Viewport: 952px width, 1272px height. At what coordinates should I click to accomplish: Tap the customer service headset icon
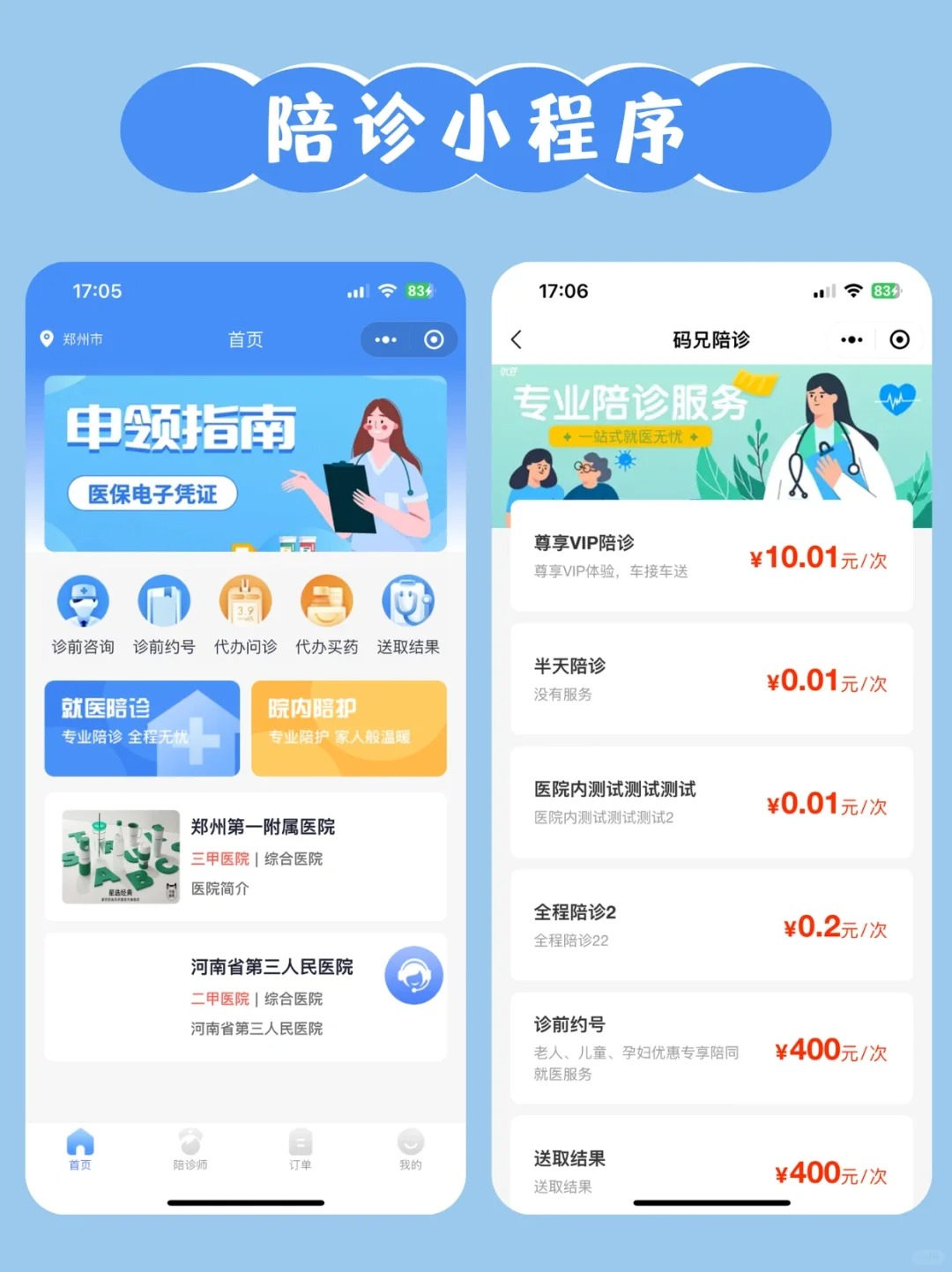pyautogui.click(x=413, y=973)
